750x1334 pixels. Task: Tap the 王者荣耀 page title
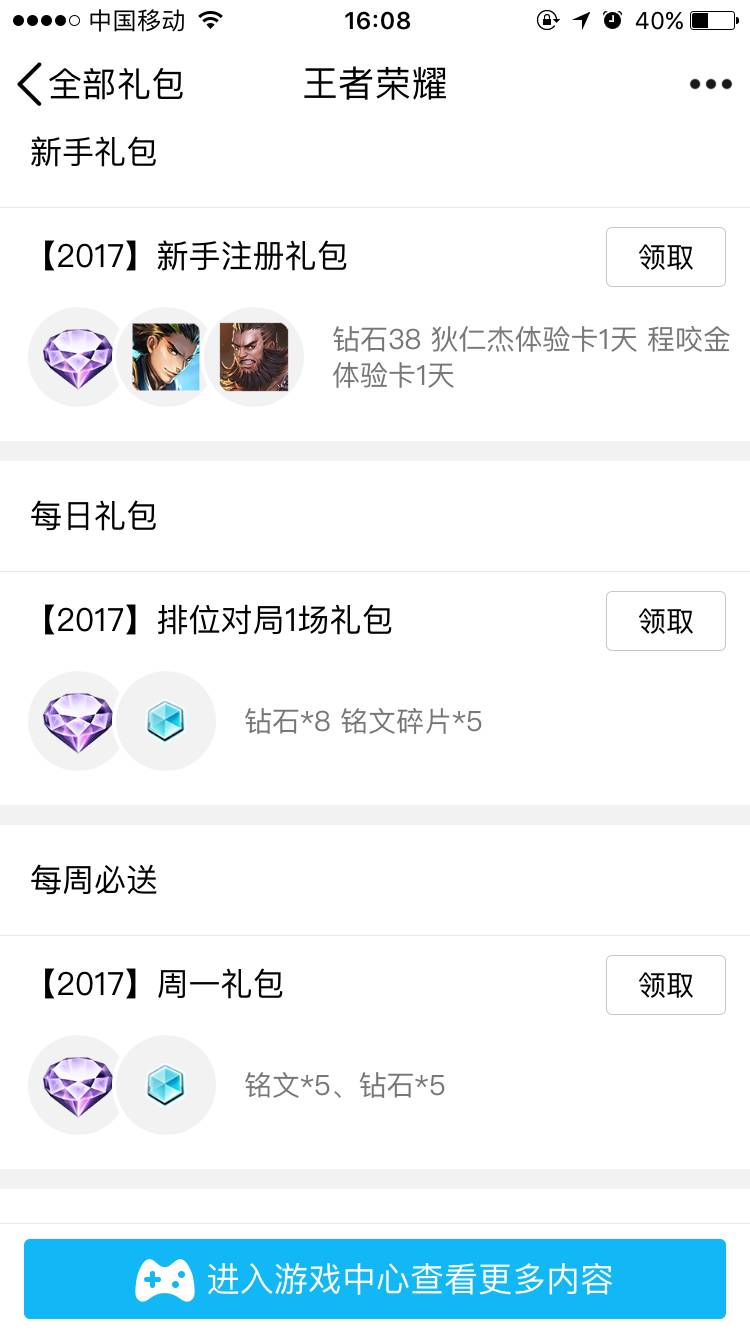point(375,86)
